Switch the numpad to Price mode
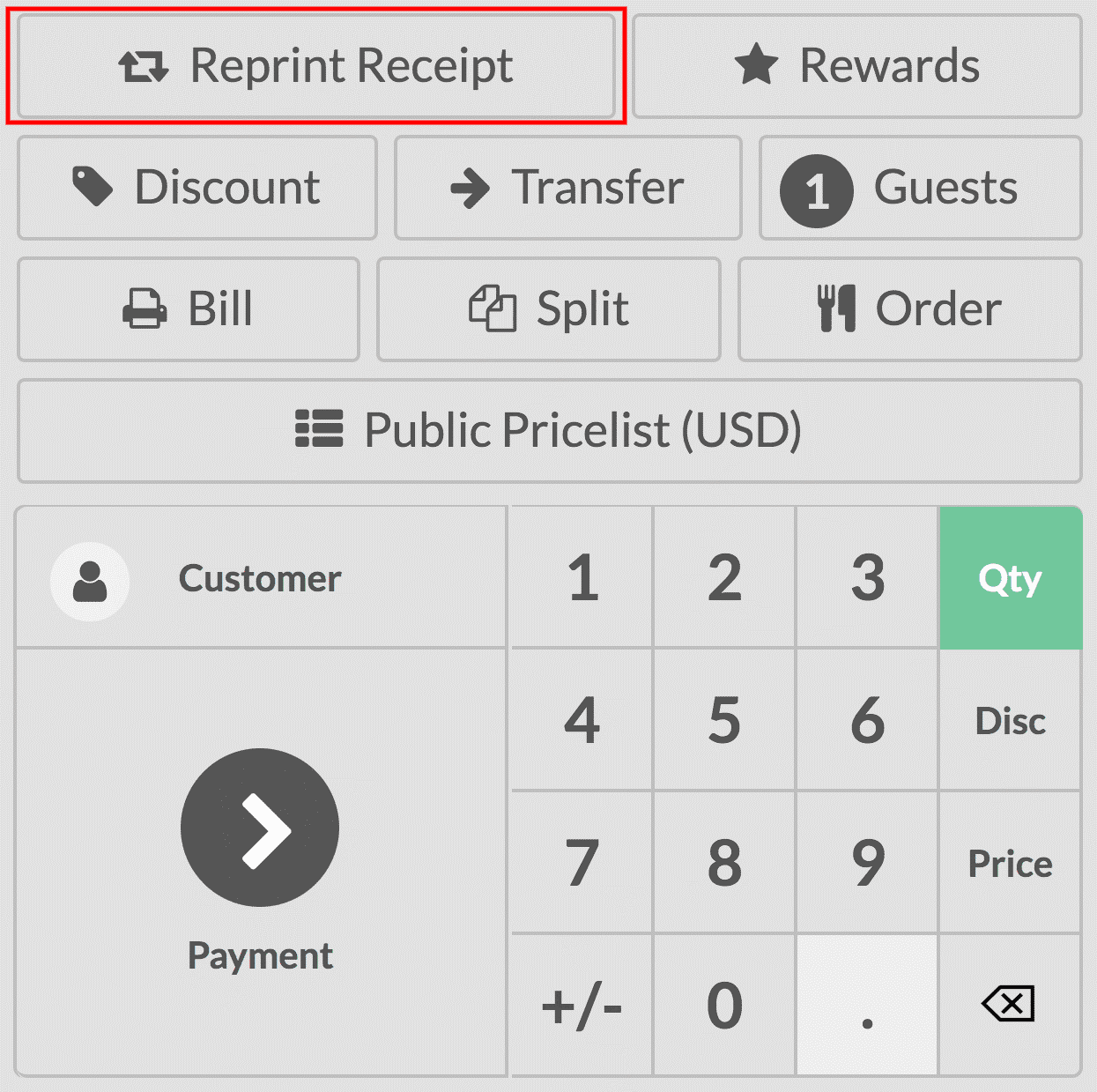This screenshot has height=1092, width=1097. 1010,864
